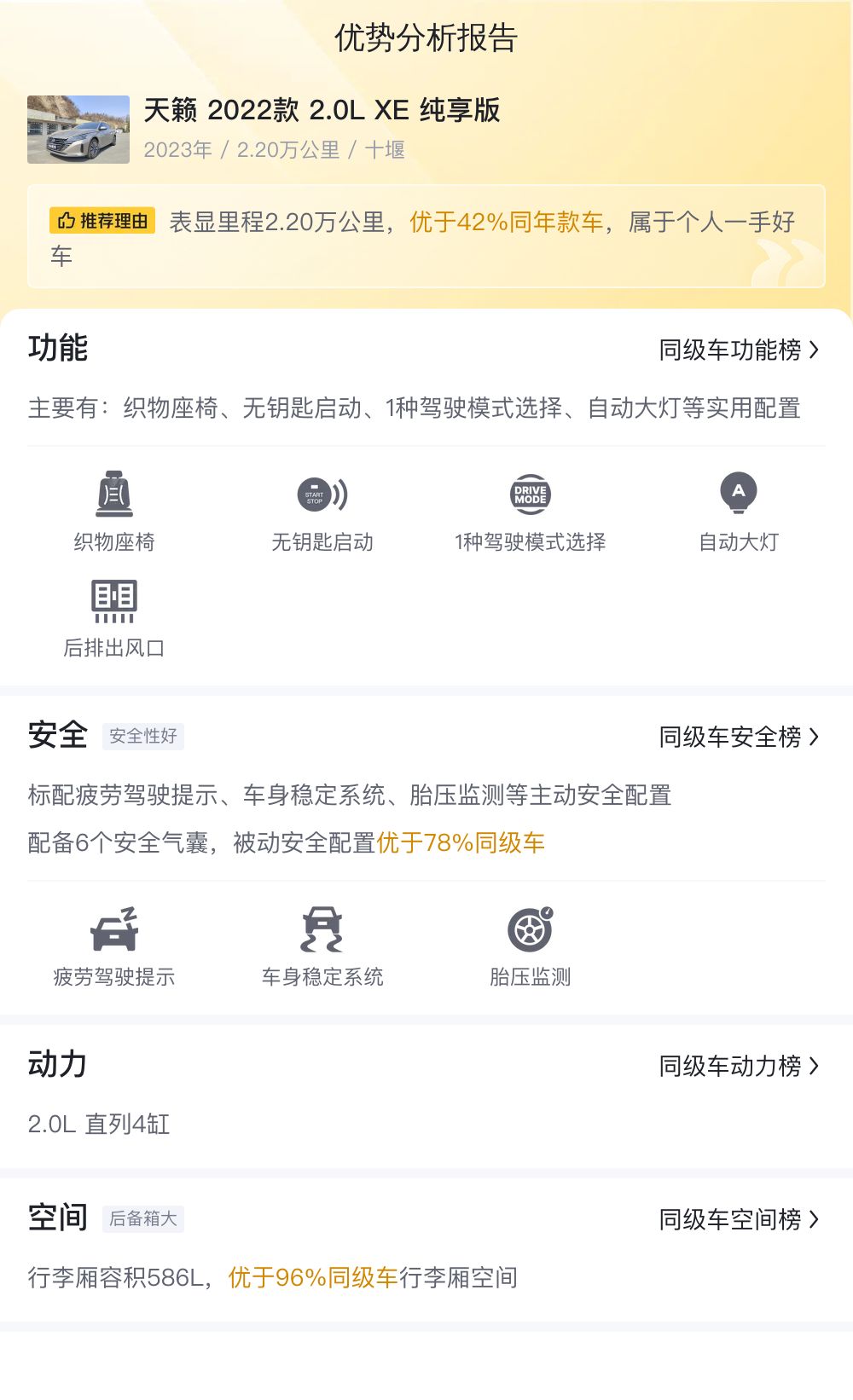Image resolution: width=853 pixels, height=1400 pixels.
Task: Open the 同级车安全榜 ranking link
Action: (739, 737)
